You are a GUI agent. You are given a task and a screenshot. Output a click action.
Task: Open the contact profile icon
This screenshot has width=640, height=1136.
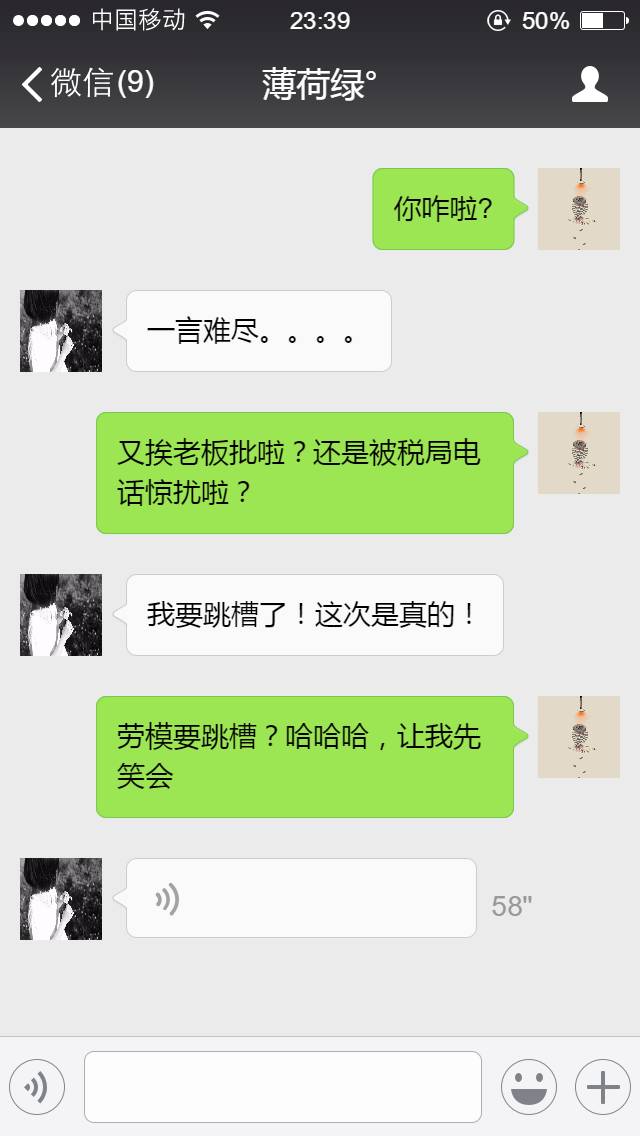[x=589, y=85]
